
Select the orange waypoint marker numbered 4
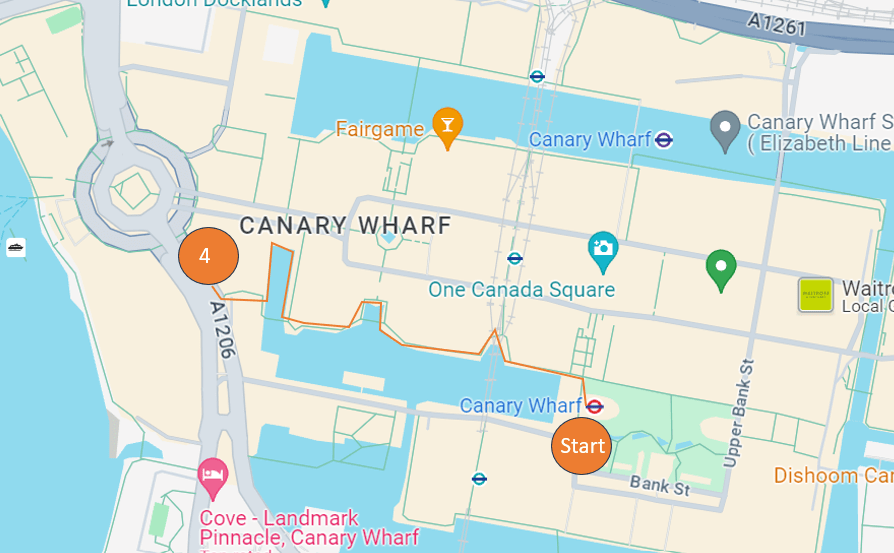[208, 256]
